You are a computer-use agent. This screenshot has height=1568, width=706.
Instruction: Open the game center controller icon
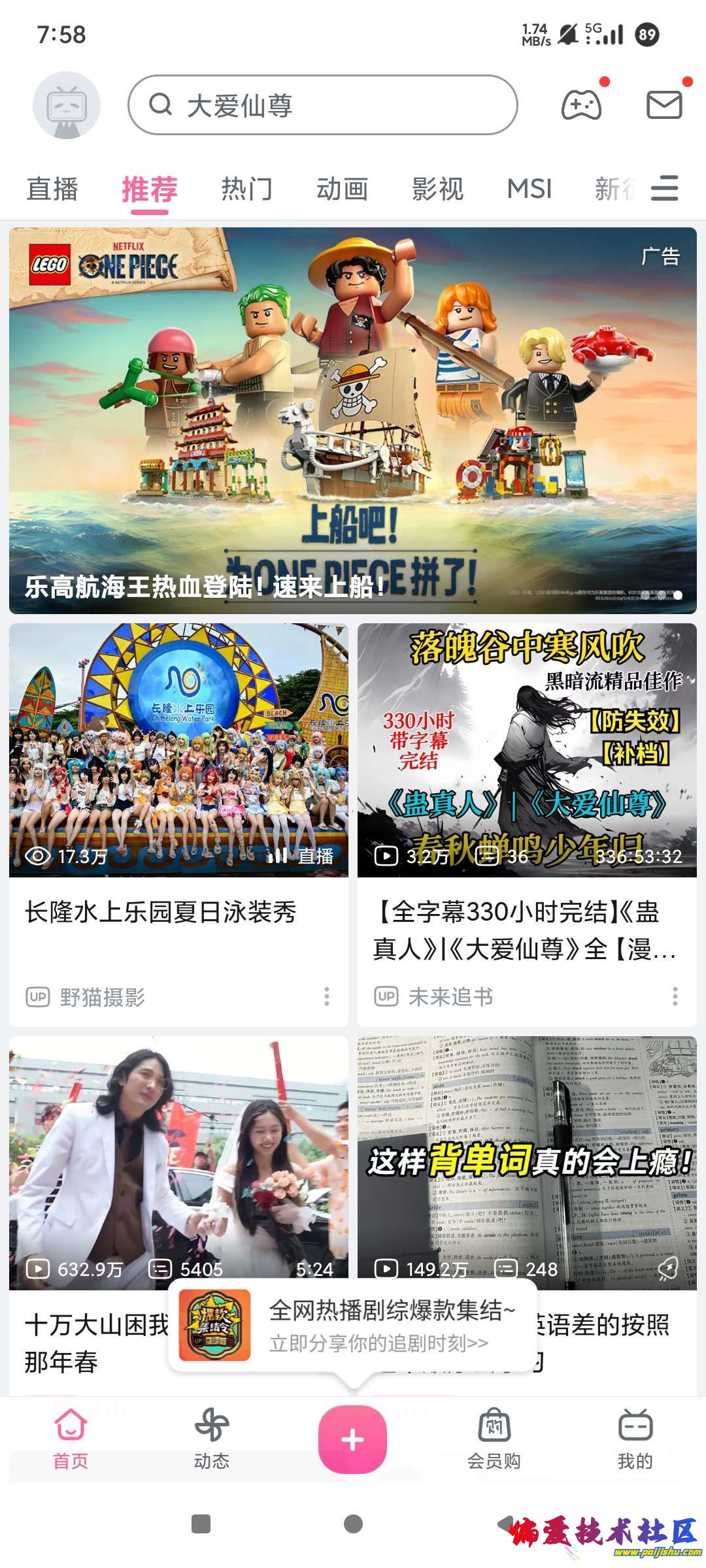[x=581, y=105]
